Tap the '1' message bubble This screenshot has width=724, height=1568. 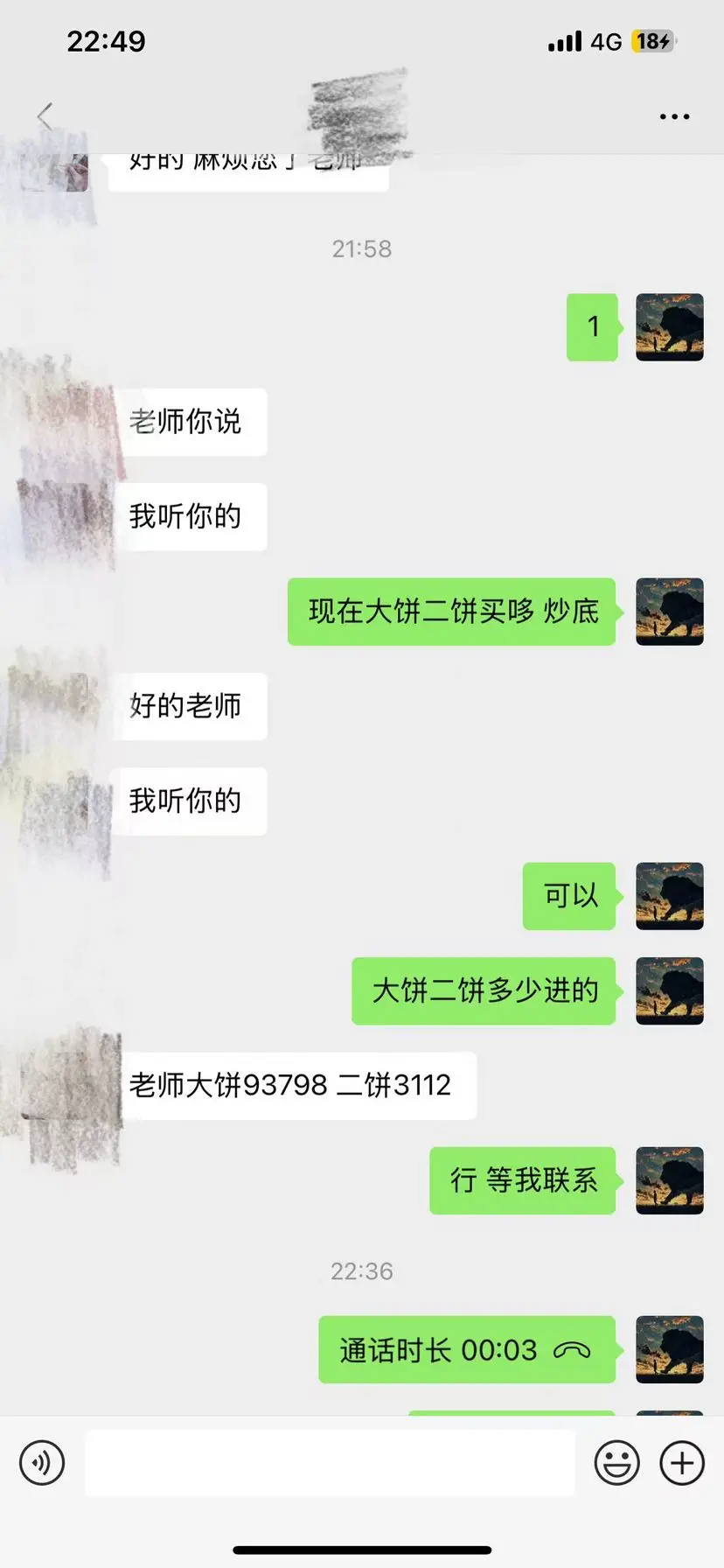click(592, 326)
